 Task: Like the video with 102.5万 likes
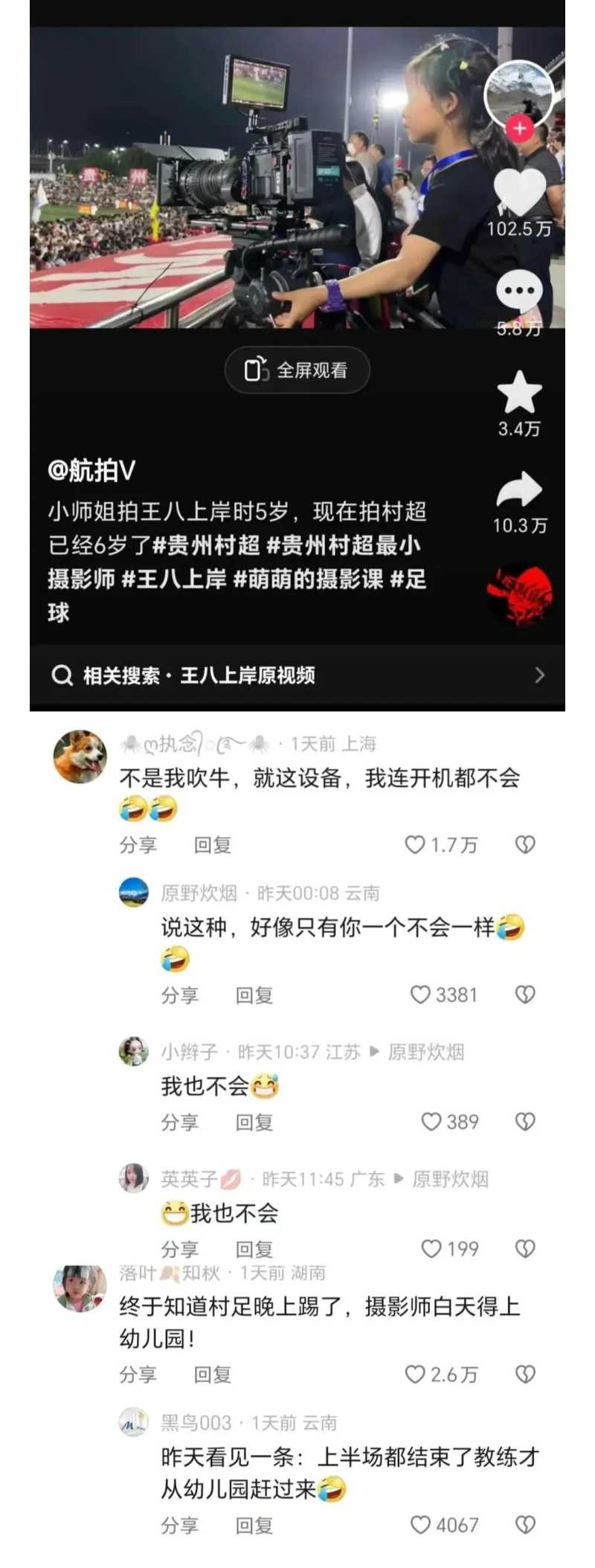[519, 192]
